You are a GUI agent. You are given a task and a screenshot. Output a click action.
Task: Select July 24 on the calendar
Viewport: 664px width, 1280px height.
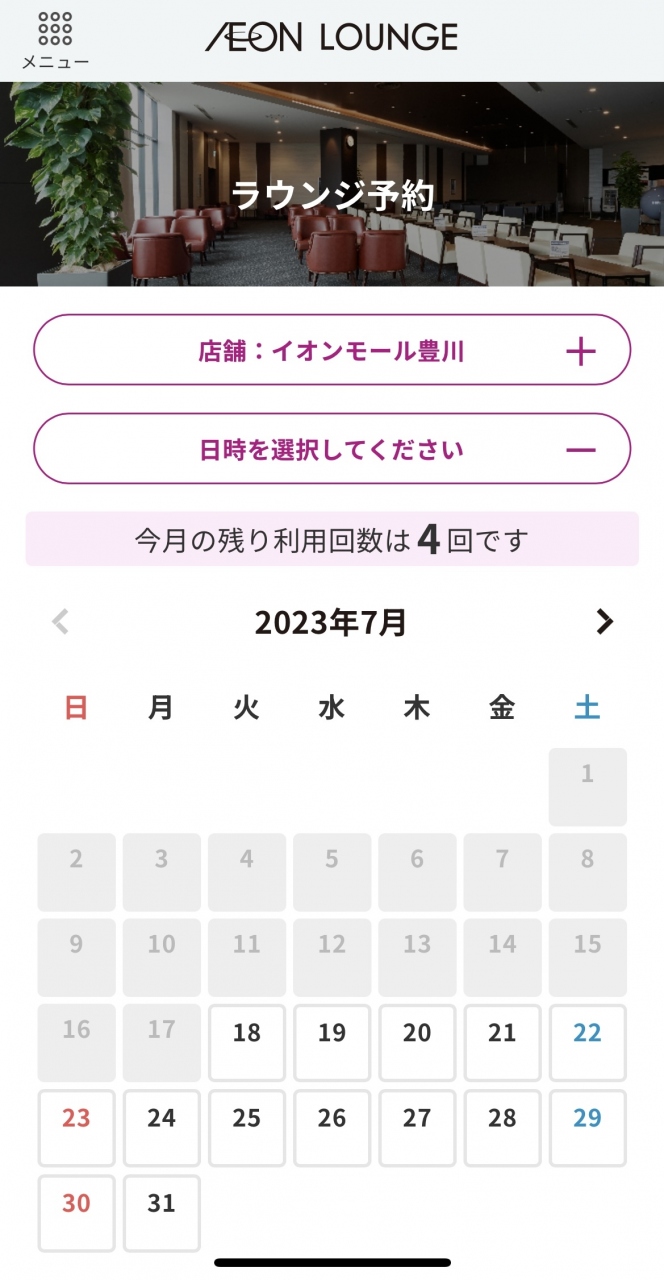(162, 1128)
